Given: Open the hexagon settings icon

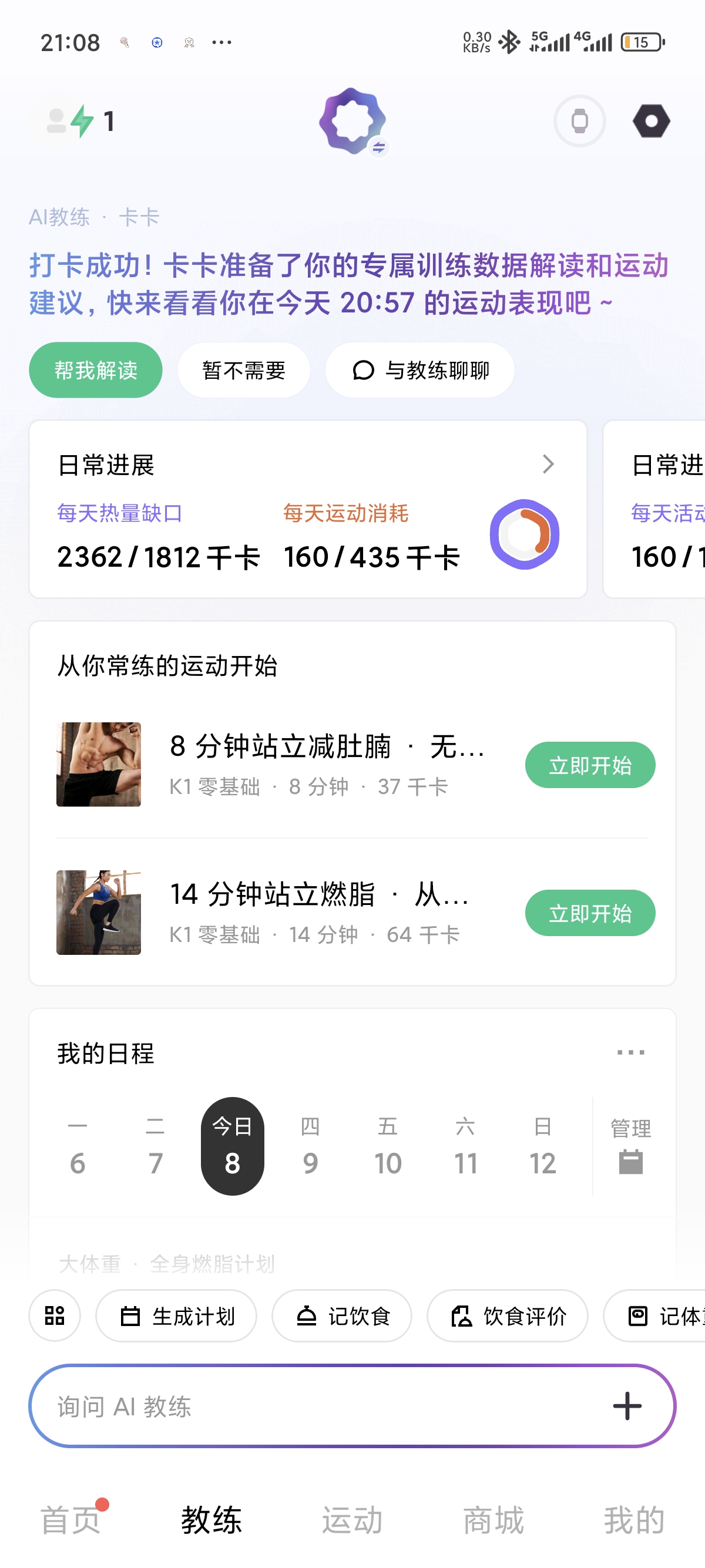Looking at the screenshot, I should 651,121.
